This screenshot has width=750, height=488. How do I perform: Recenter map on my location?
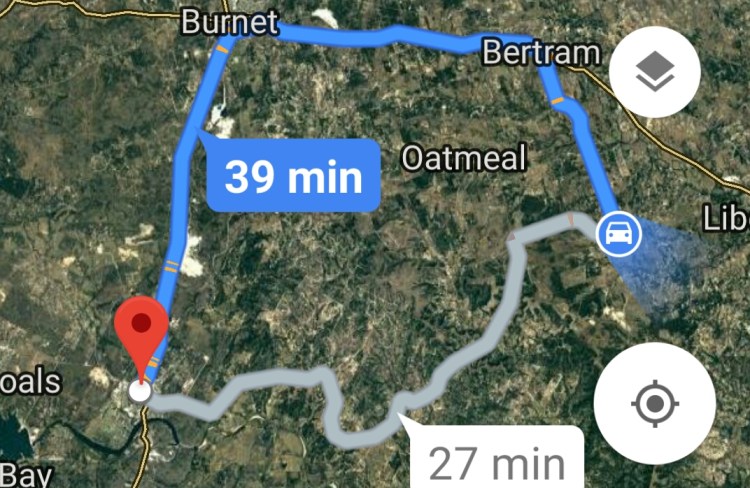[x=655, y=403]
